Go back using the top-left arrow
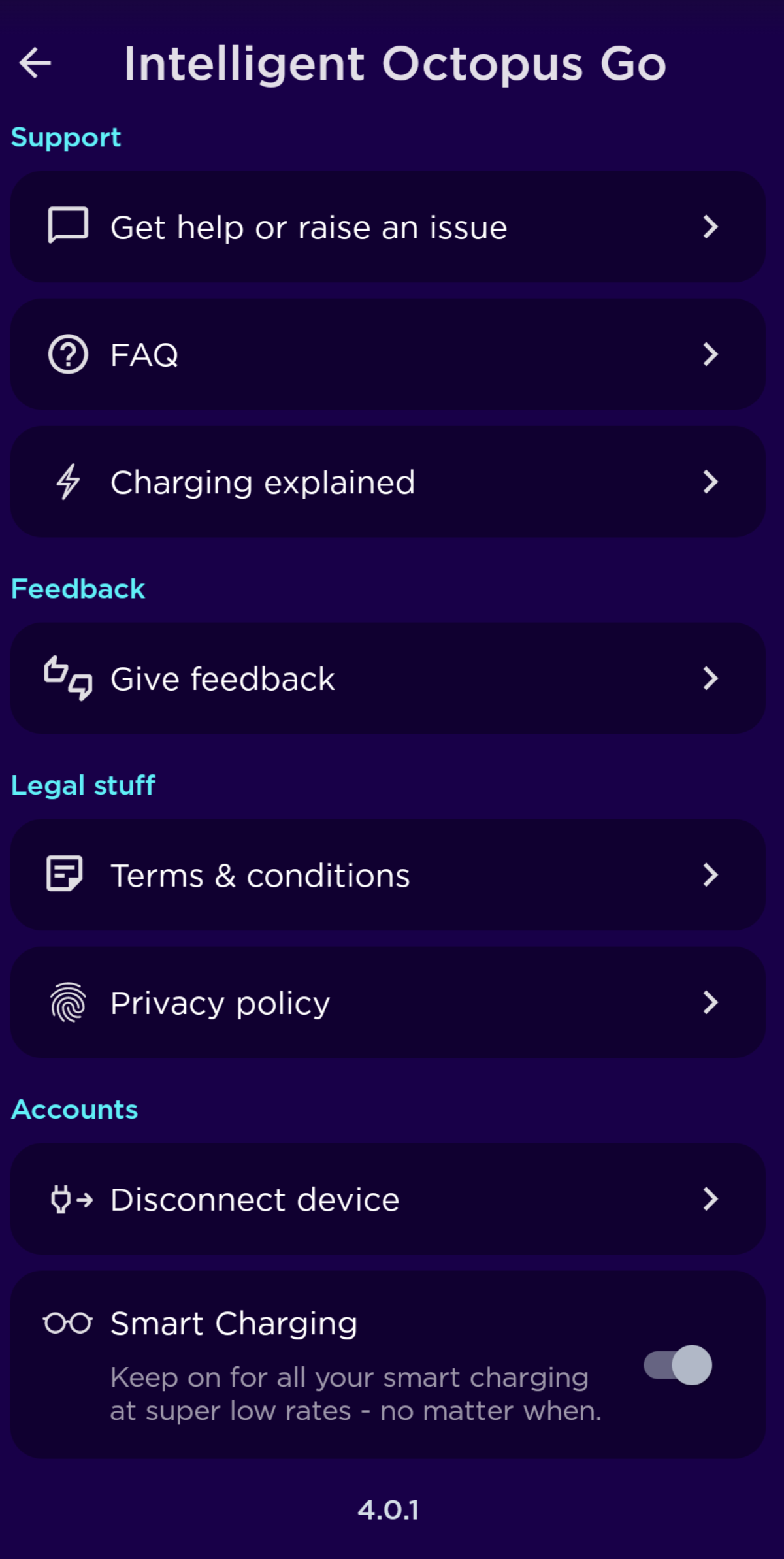Screen dimensions: 784x1559 tap(35, 63)
